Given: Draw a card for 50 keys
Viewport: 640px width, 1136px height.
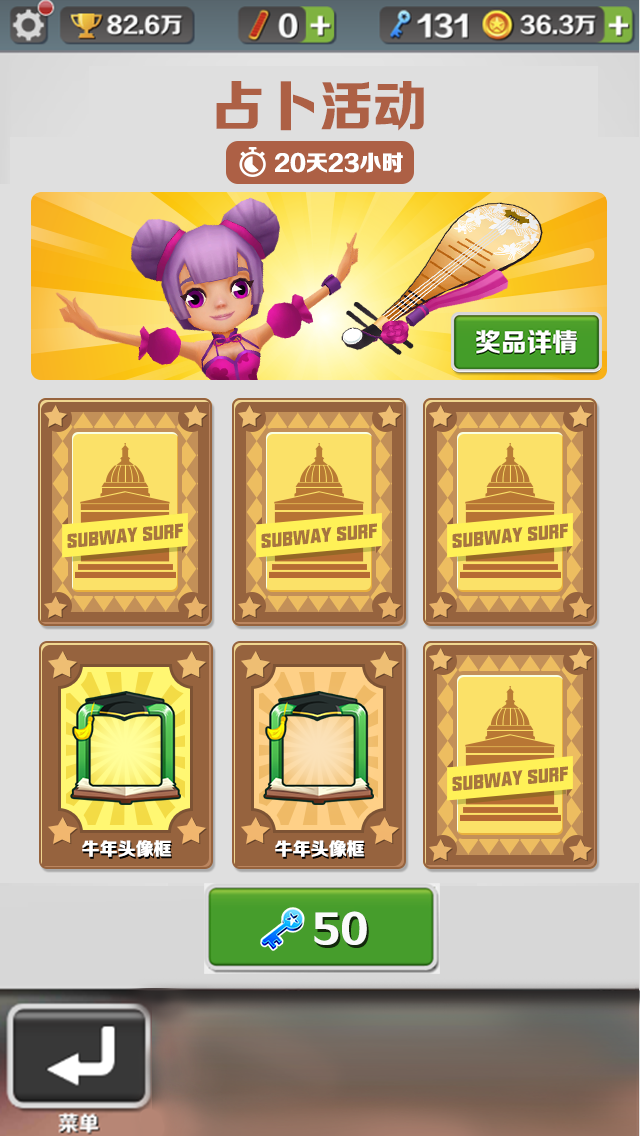Looking at the screenshot, I should click(x=321, y=928).
